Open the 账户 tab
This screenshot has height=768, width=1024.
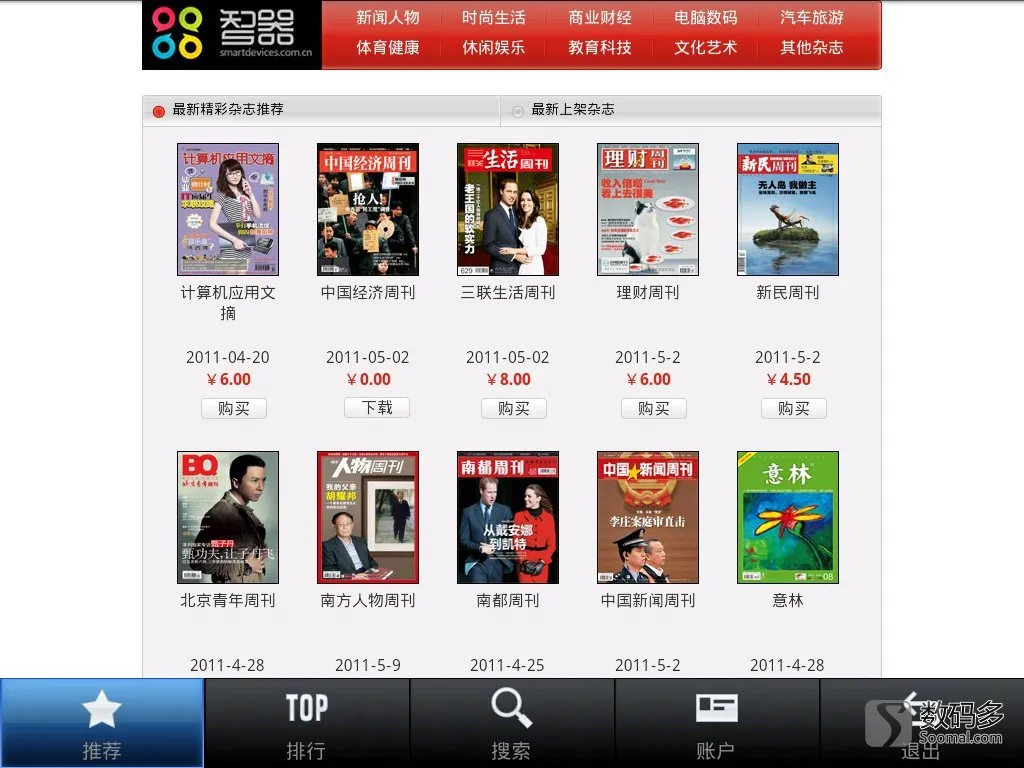tap(716, 723)
